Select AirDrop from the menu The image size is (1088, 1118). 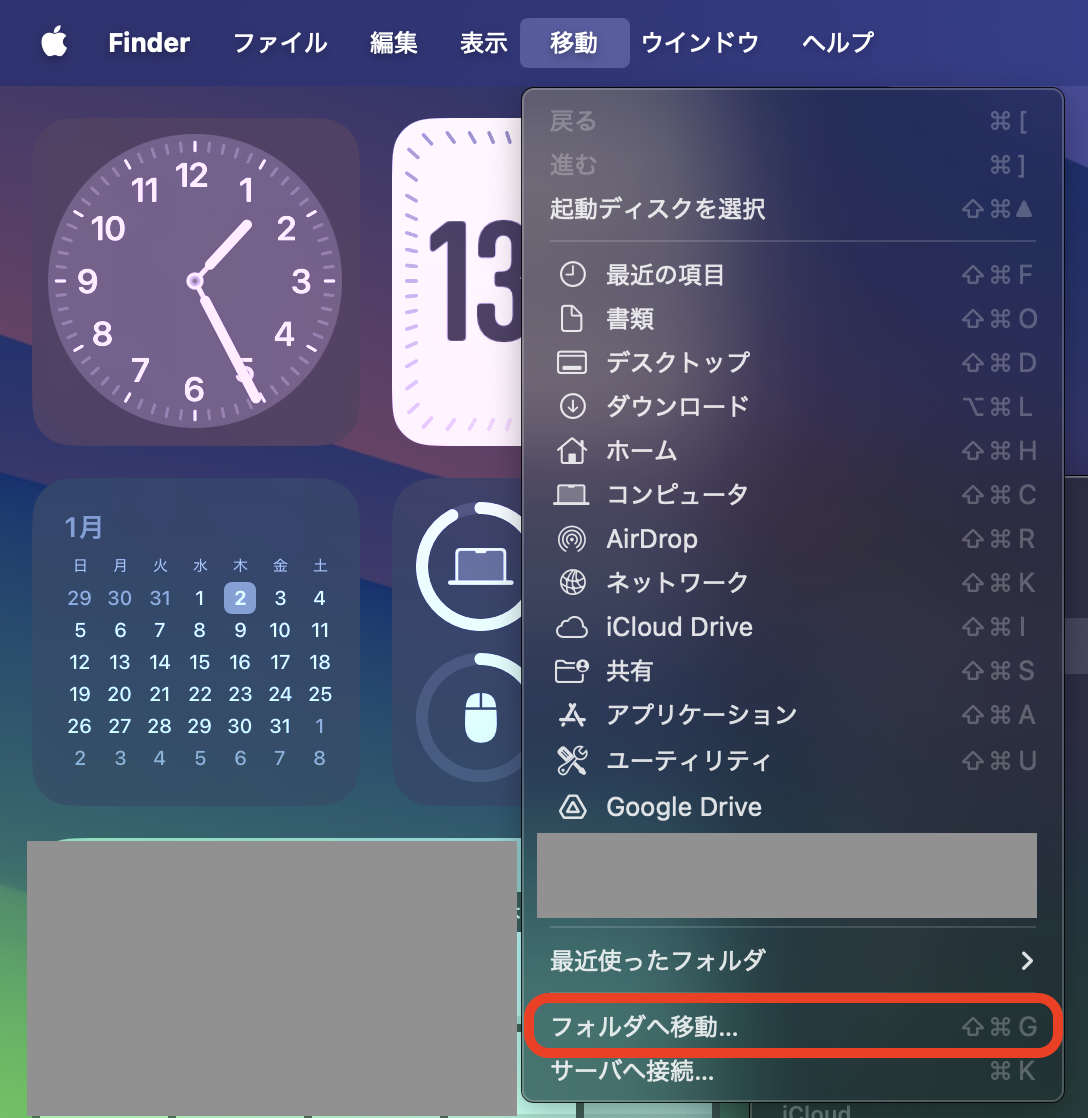pyautogui.click(x=651, y=539)
